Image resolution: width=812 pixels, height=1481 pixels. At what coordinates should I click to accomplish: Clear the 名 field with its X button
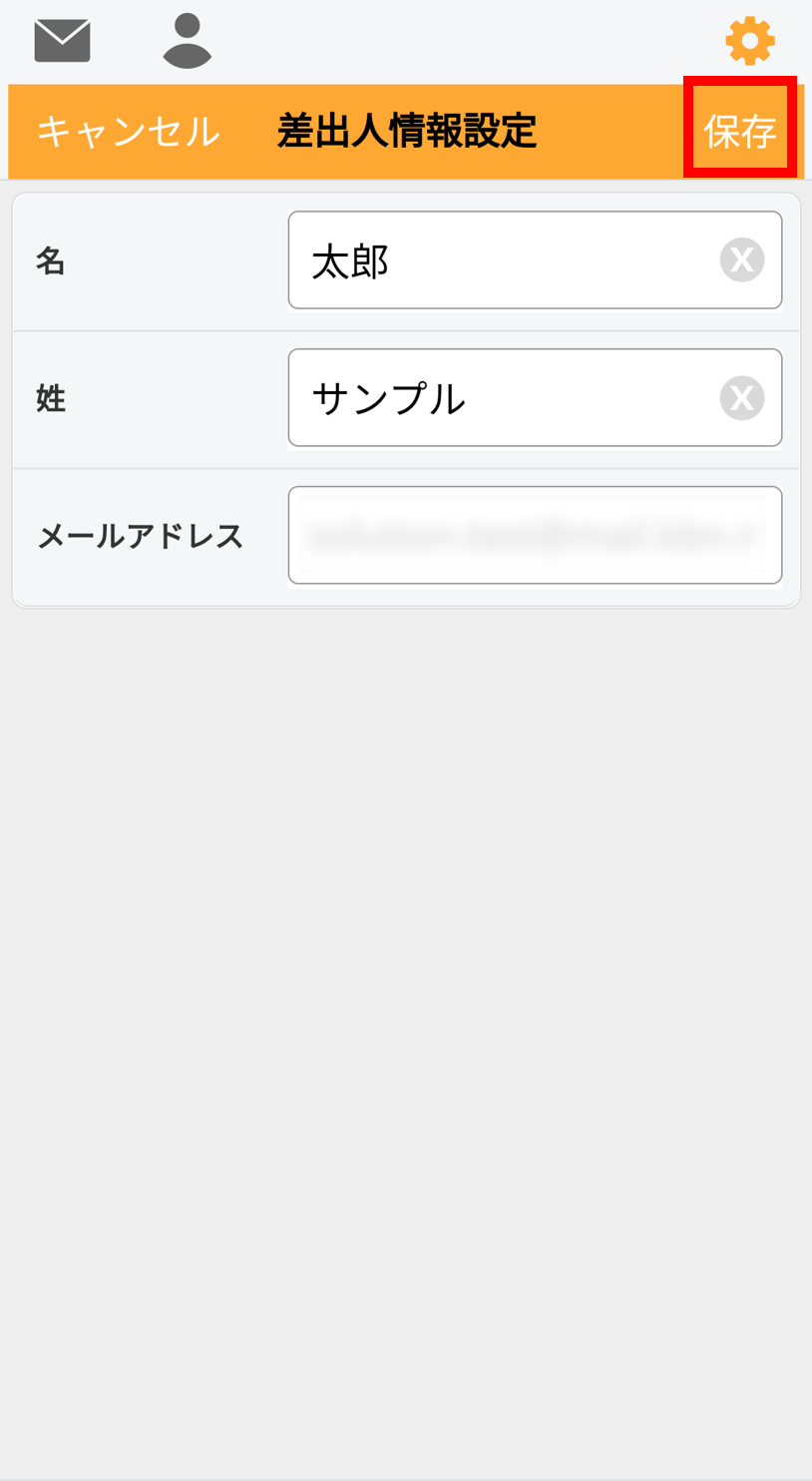click(x=742, y=260)
